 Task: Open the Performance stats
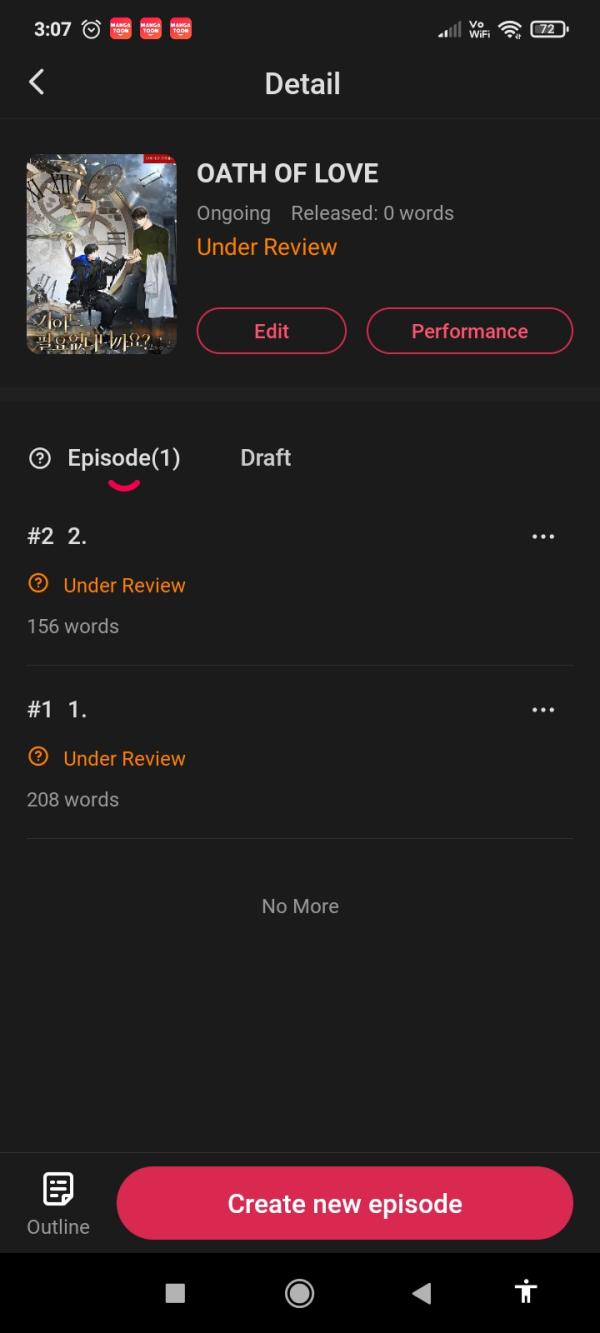[469, 331]
